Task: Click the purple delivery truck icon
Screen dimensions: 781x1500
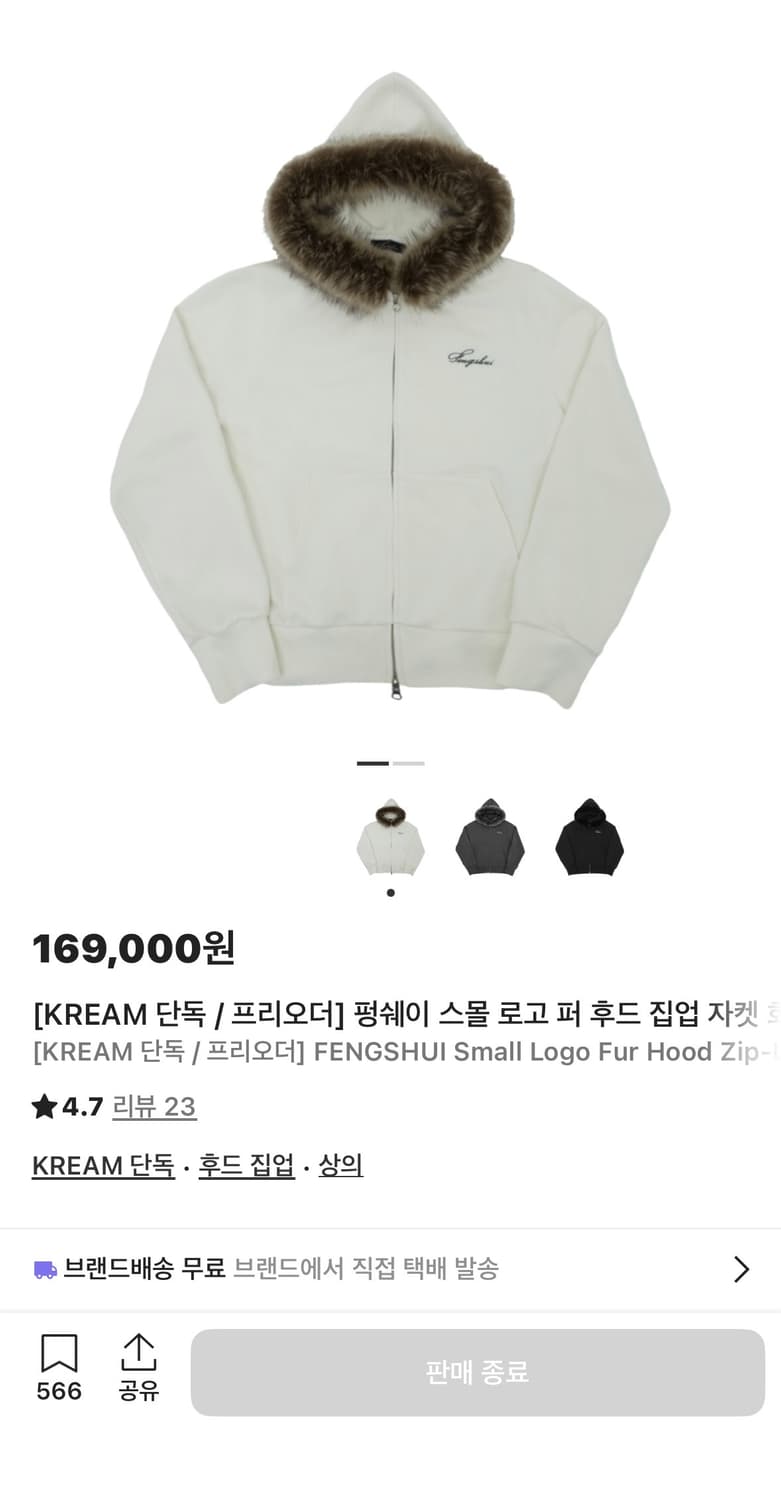Action: (x=44, y=1269)
